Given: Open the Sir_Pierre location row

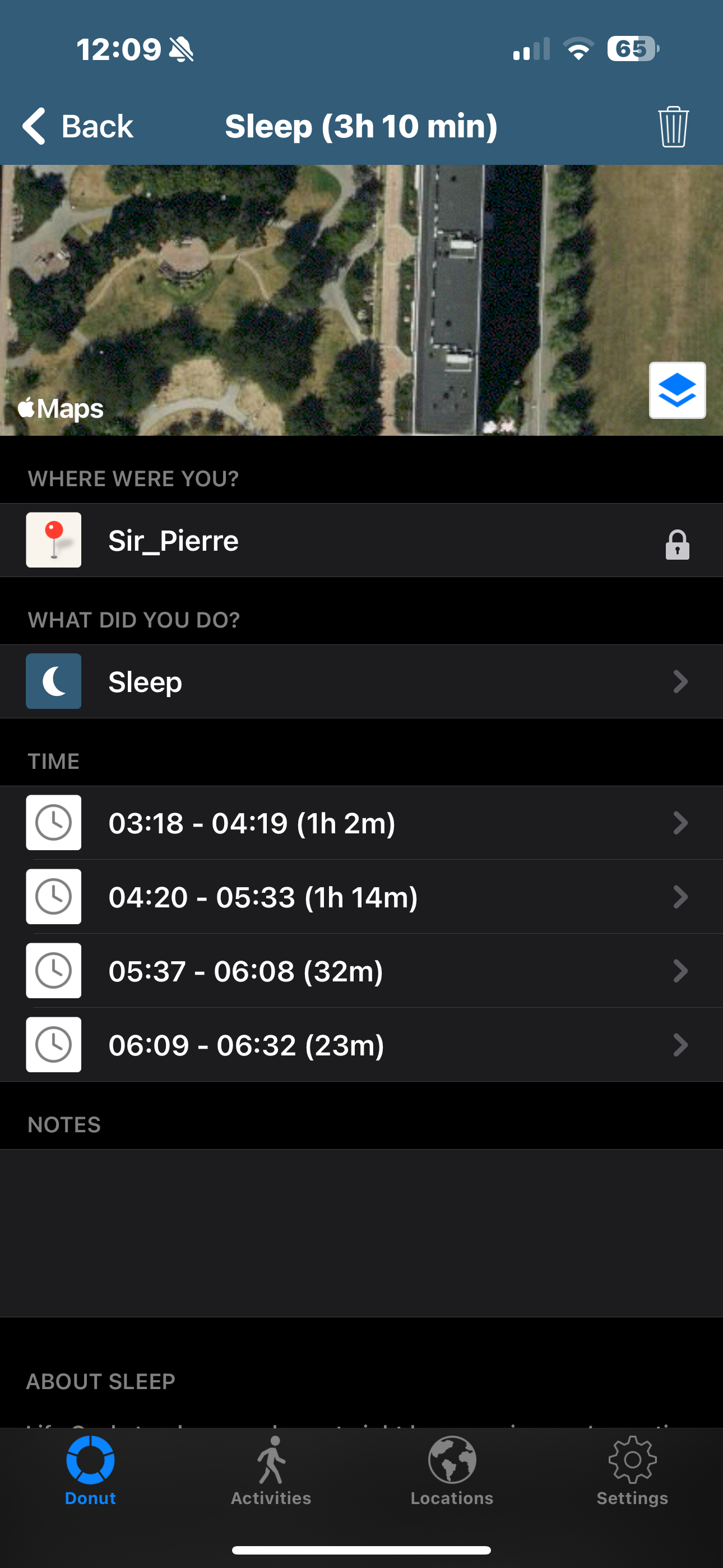Looking at the screenshot, I should click(361, 540).
